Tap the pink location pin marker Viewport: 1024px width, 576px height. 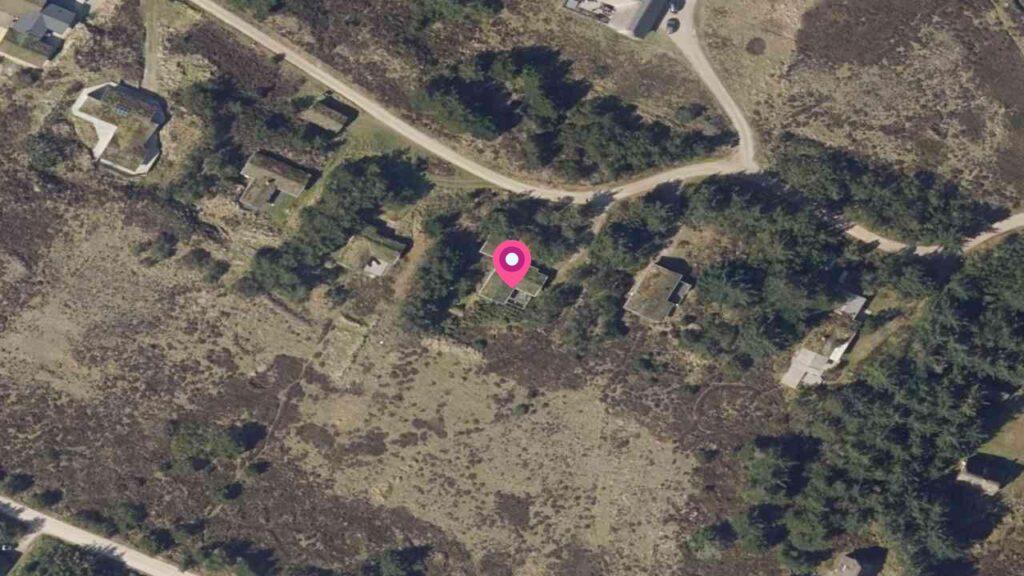point(512,262)
